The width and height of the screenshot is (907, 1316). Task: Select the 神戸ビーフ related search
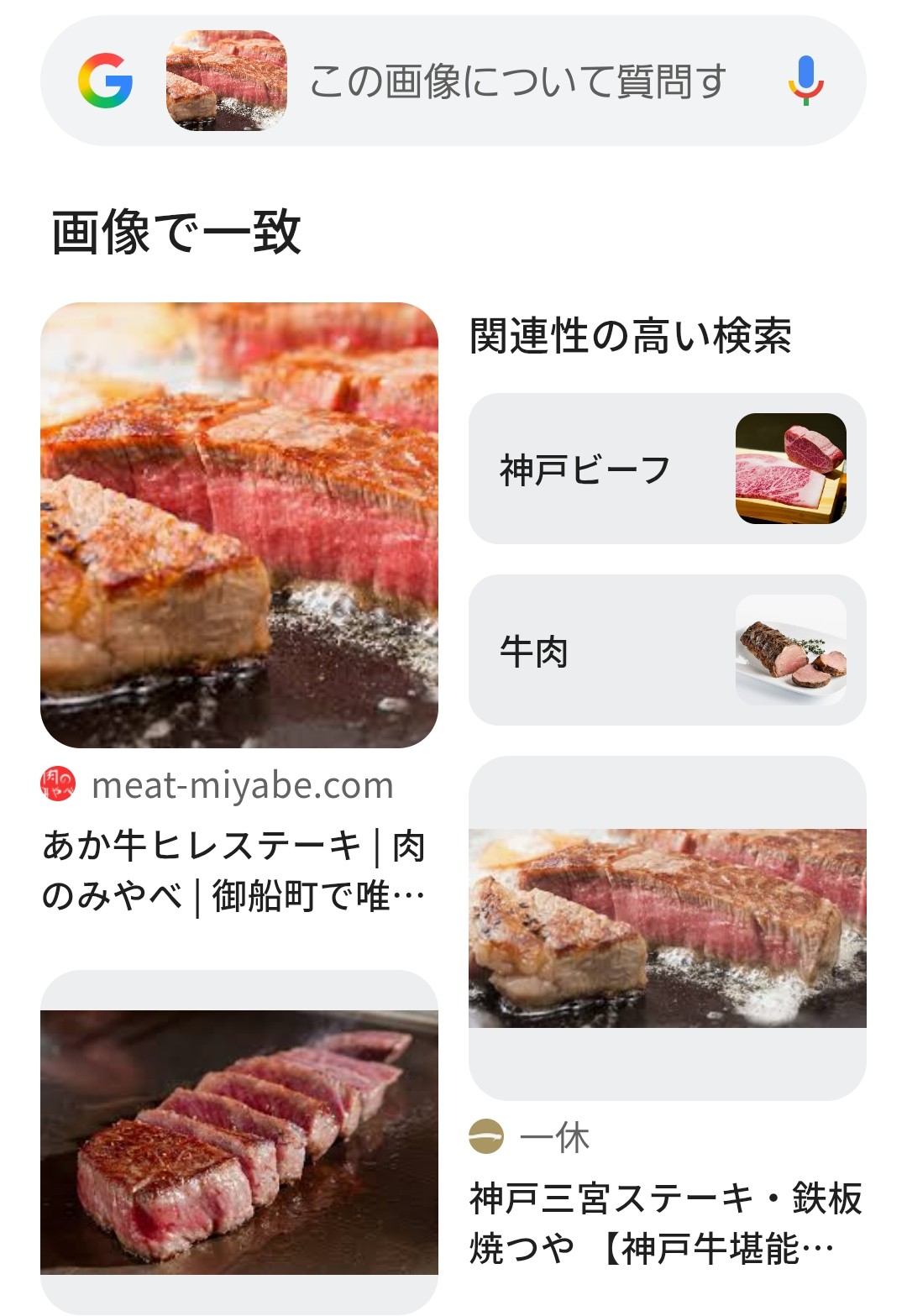pos(667,469)
